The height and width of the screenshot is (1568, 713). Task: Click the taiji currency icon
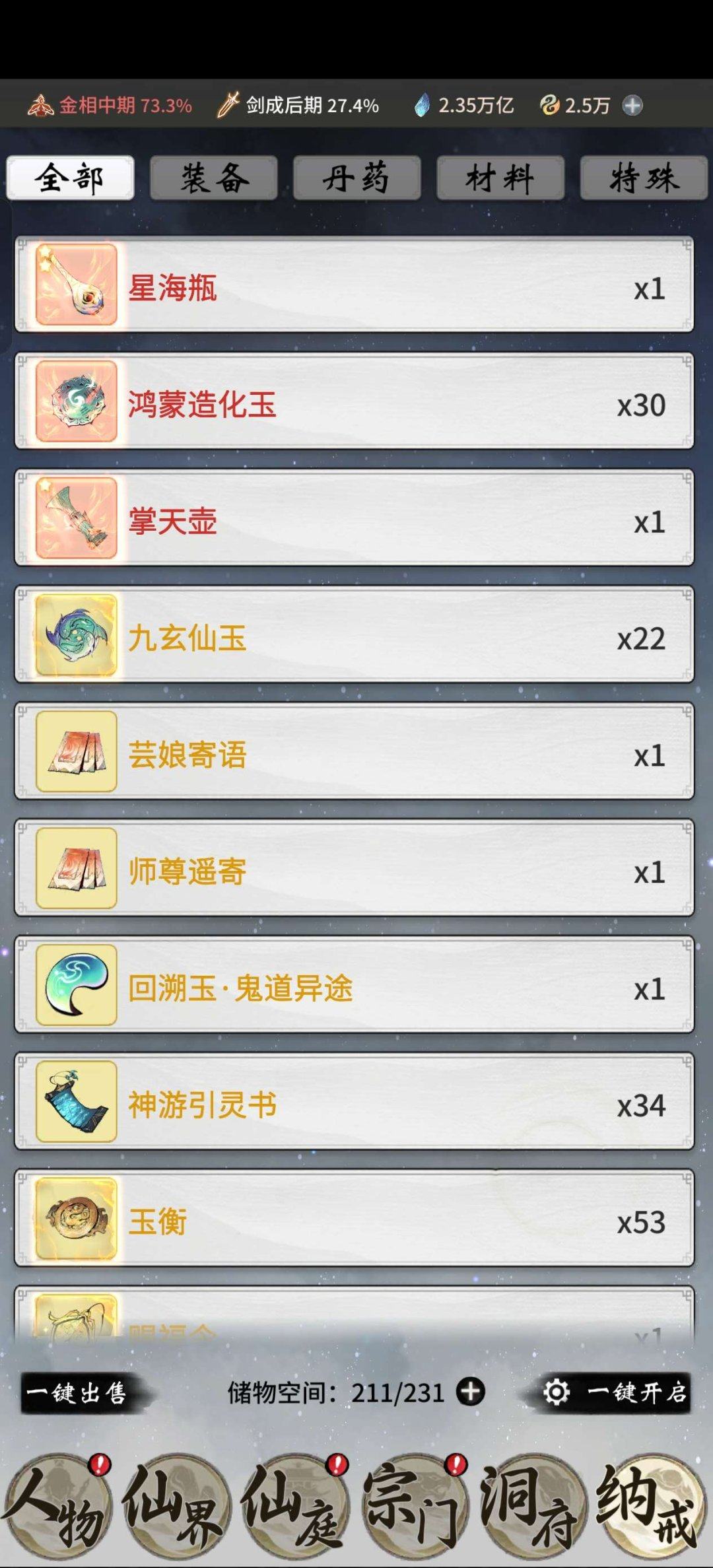click(x=551, y=106)
